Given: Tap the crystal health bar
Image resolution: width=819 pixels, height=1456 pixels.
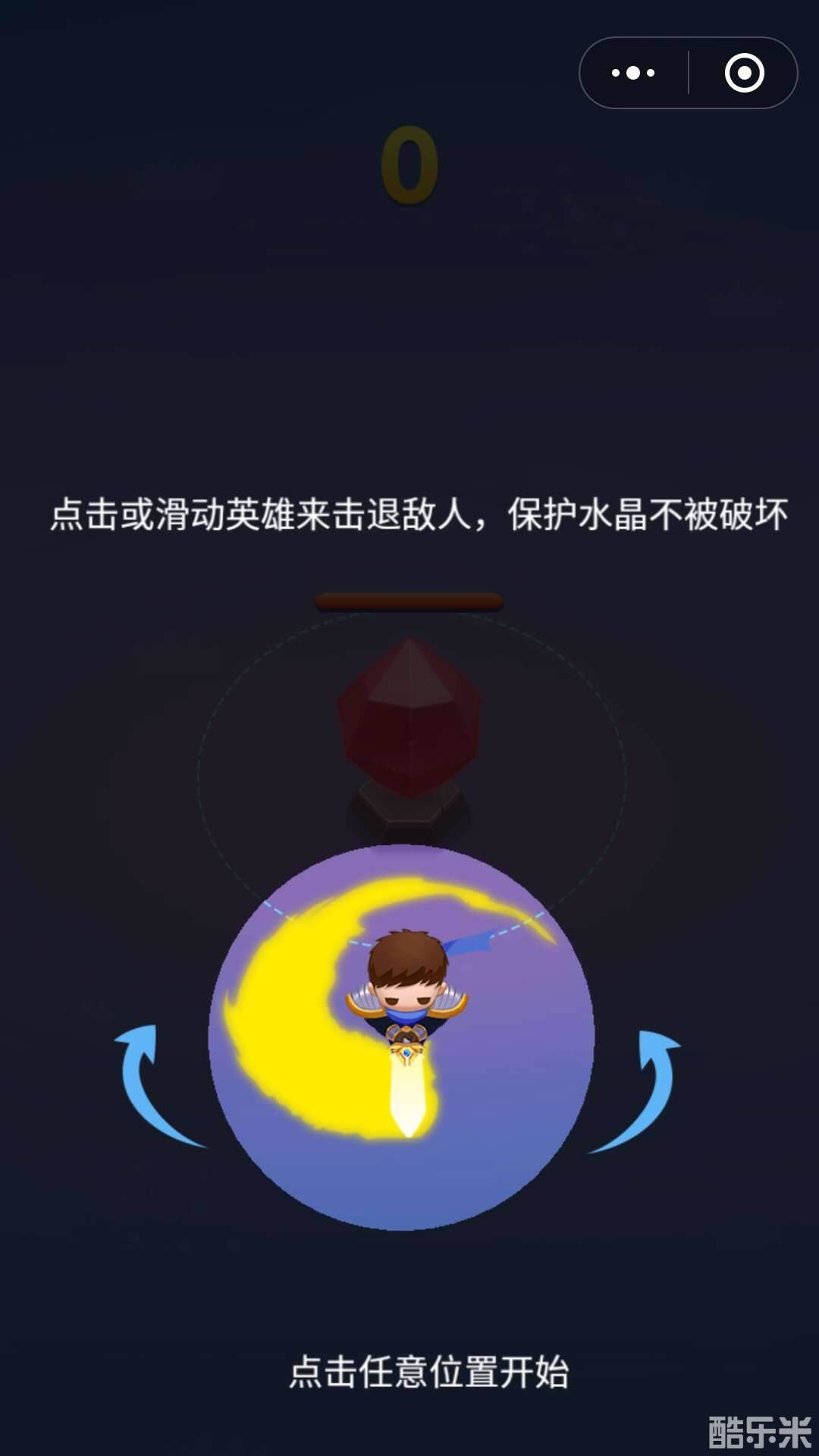Looking at the screenshot, I should [409, 601].
